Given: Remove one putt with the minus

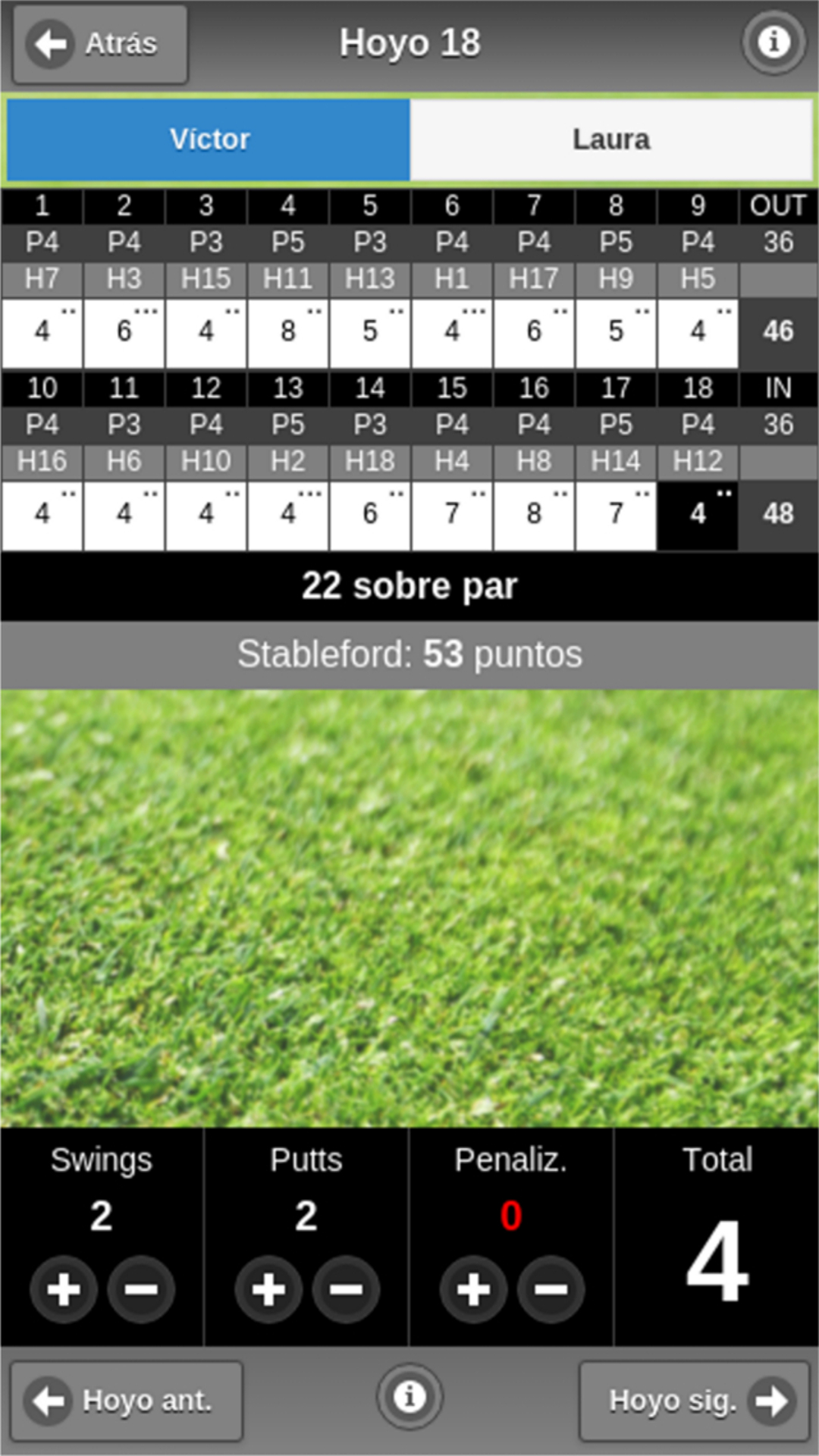Looking at the screenshot, I should (x=346, y=1289).
